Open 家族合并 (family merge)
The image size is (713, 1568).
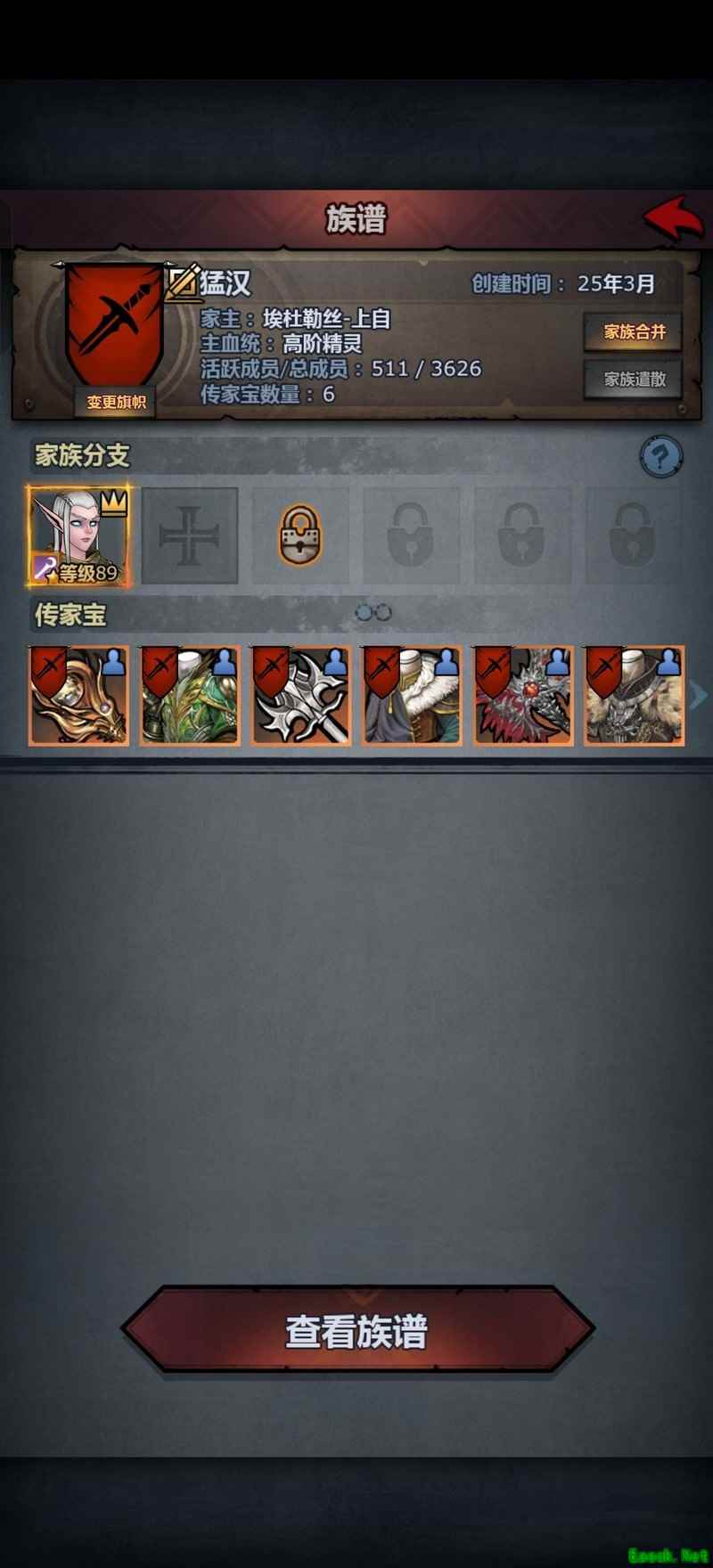tap(634, 332)
